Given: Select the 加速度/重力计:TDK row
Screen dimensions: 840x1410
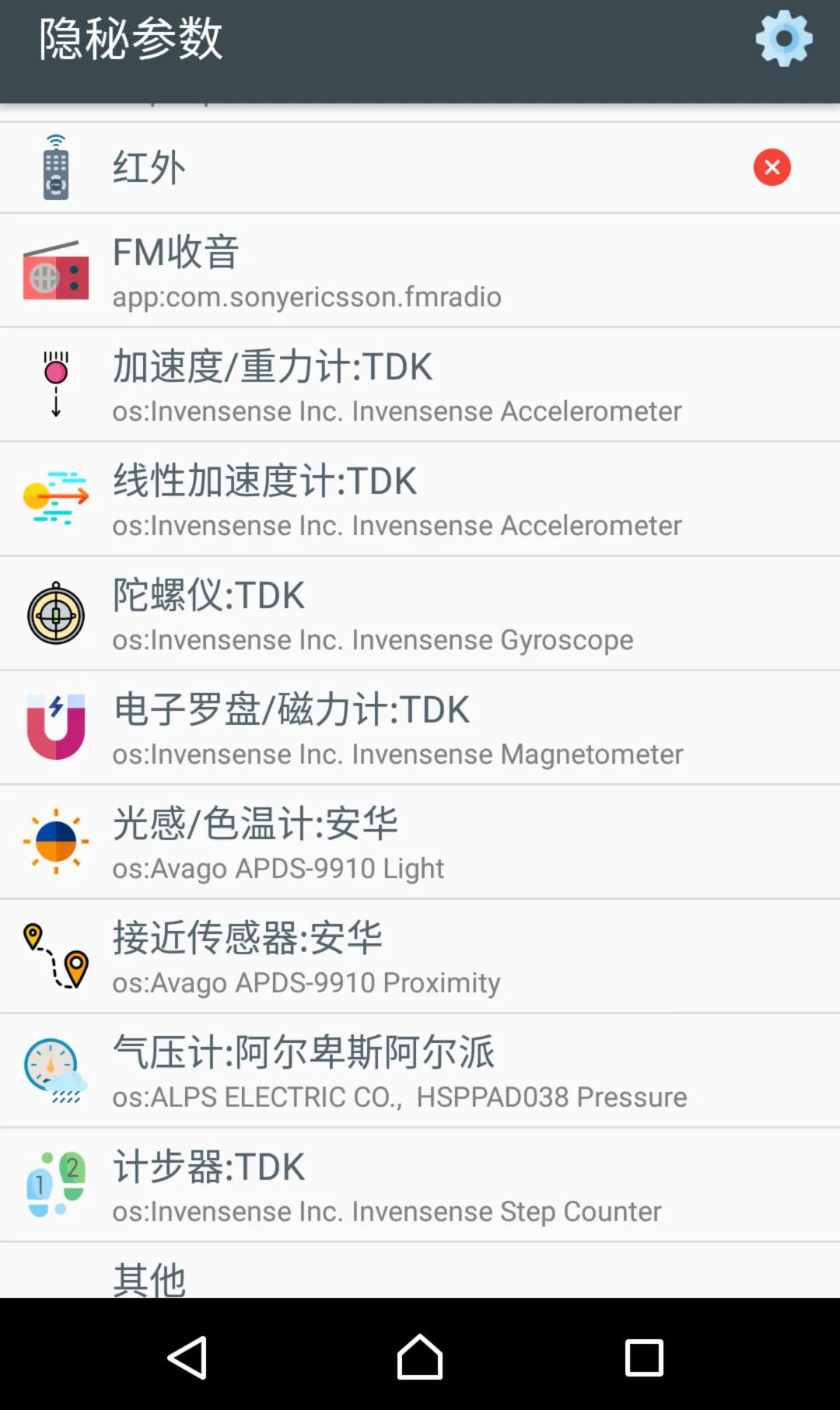Looking at the screenshot, I should click(x=420, y=385).
